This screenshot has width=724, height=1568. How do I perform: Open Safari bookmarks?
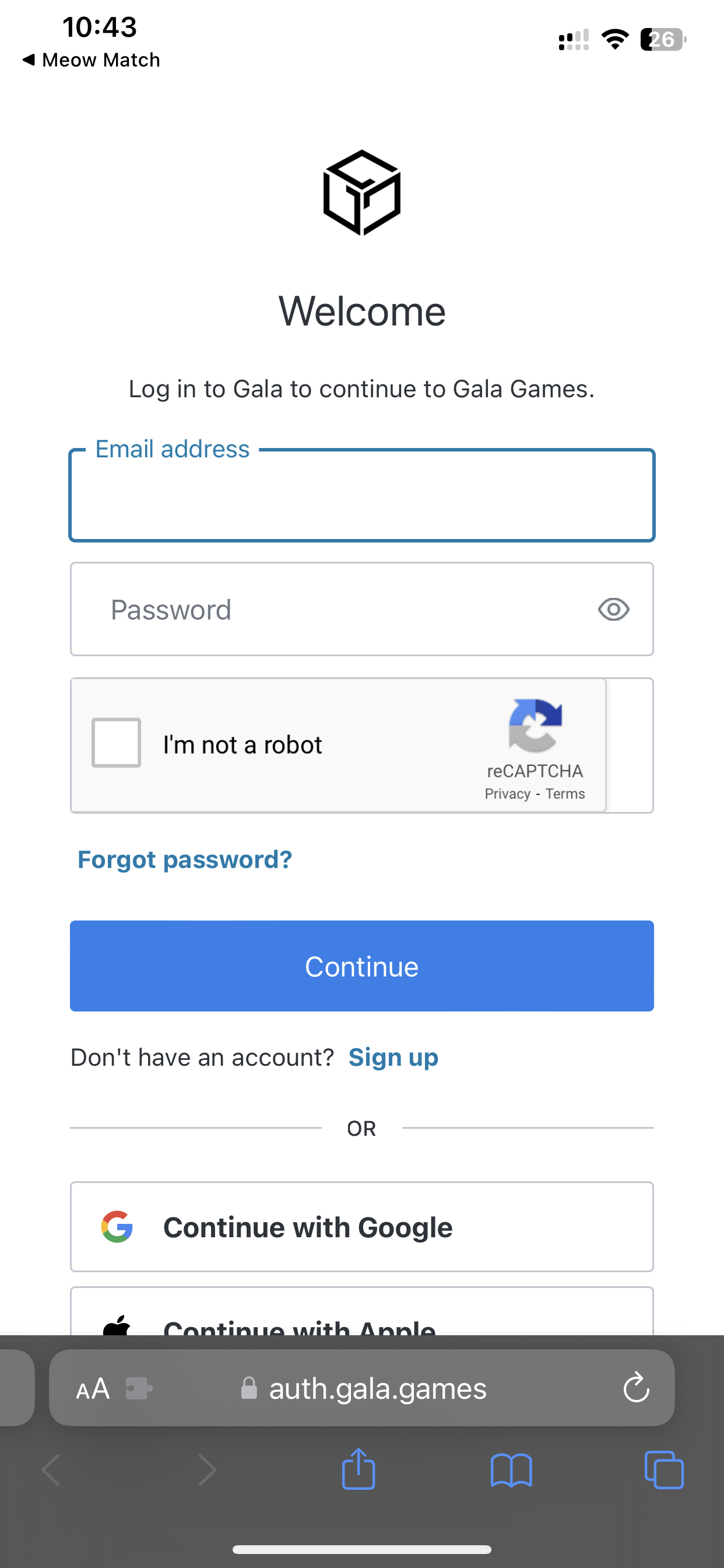(x=511, y=1470)
